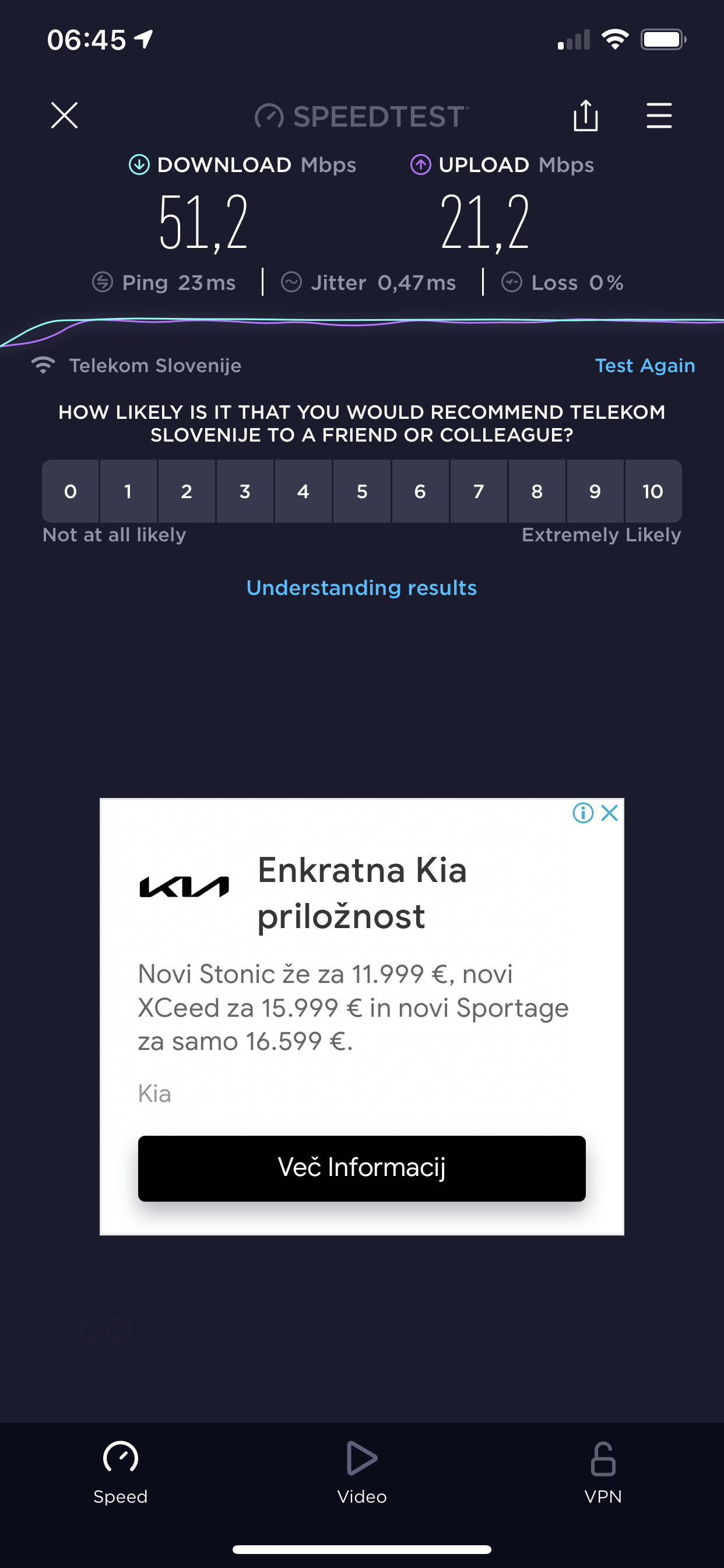Select rating 3 for Telekom Slovenije
Image resolution: width=724 pixels, height=1568 pixels.
coord(245,491)
